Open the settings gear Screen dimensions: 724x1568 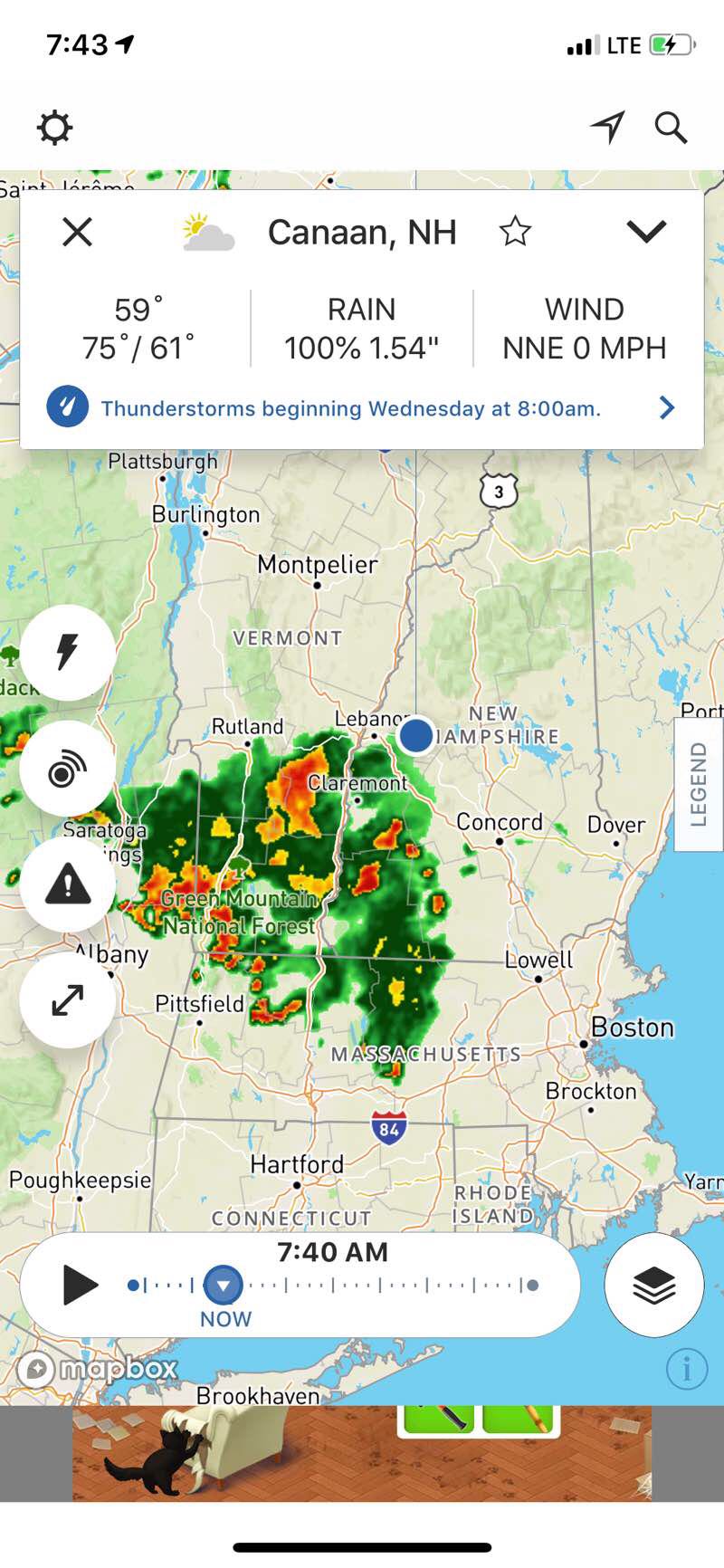coord(54,128)
